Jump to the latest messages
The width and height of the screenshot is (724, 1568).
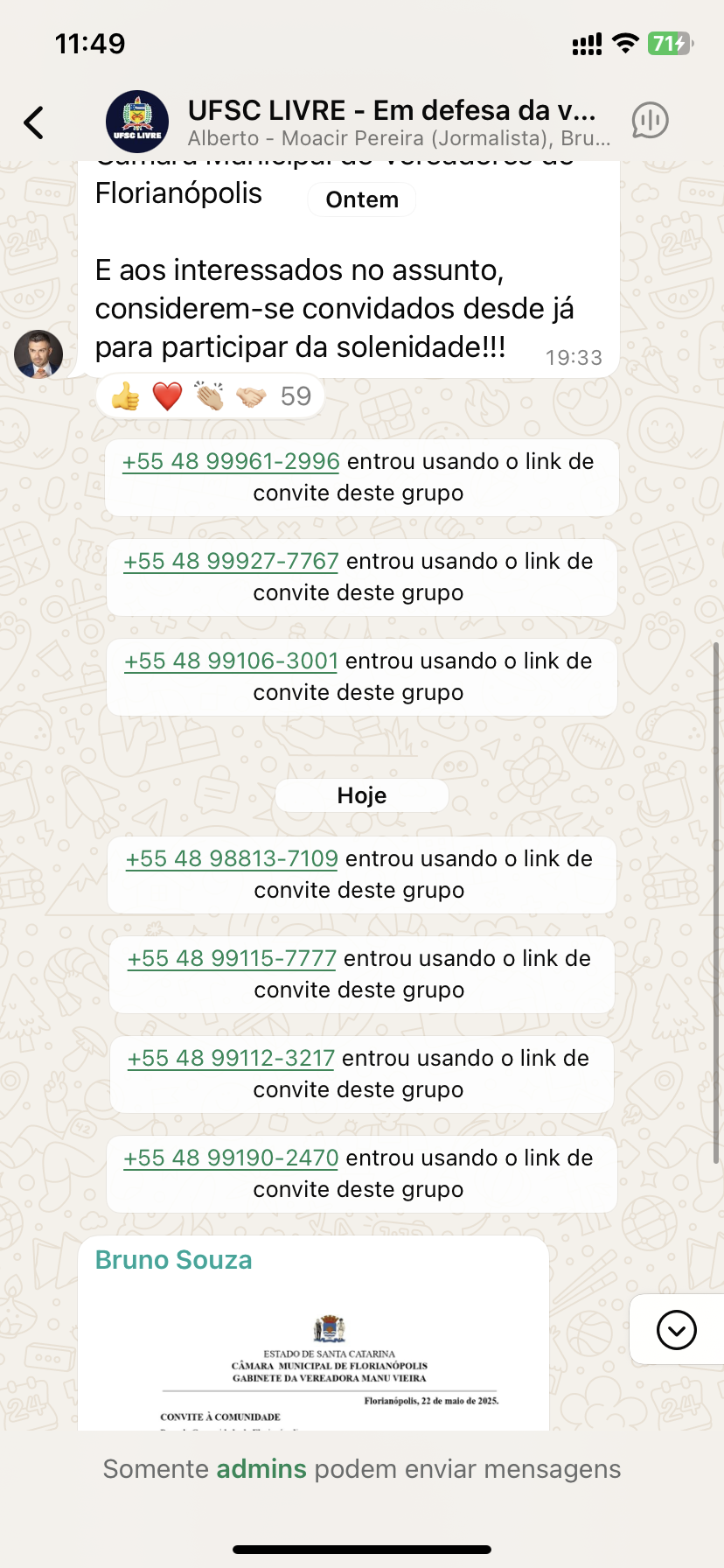(676, 1330)
